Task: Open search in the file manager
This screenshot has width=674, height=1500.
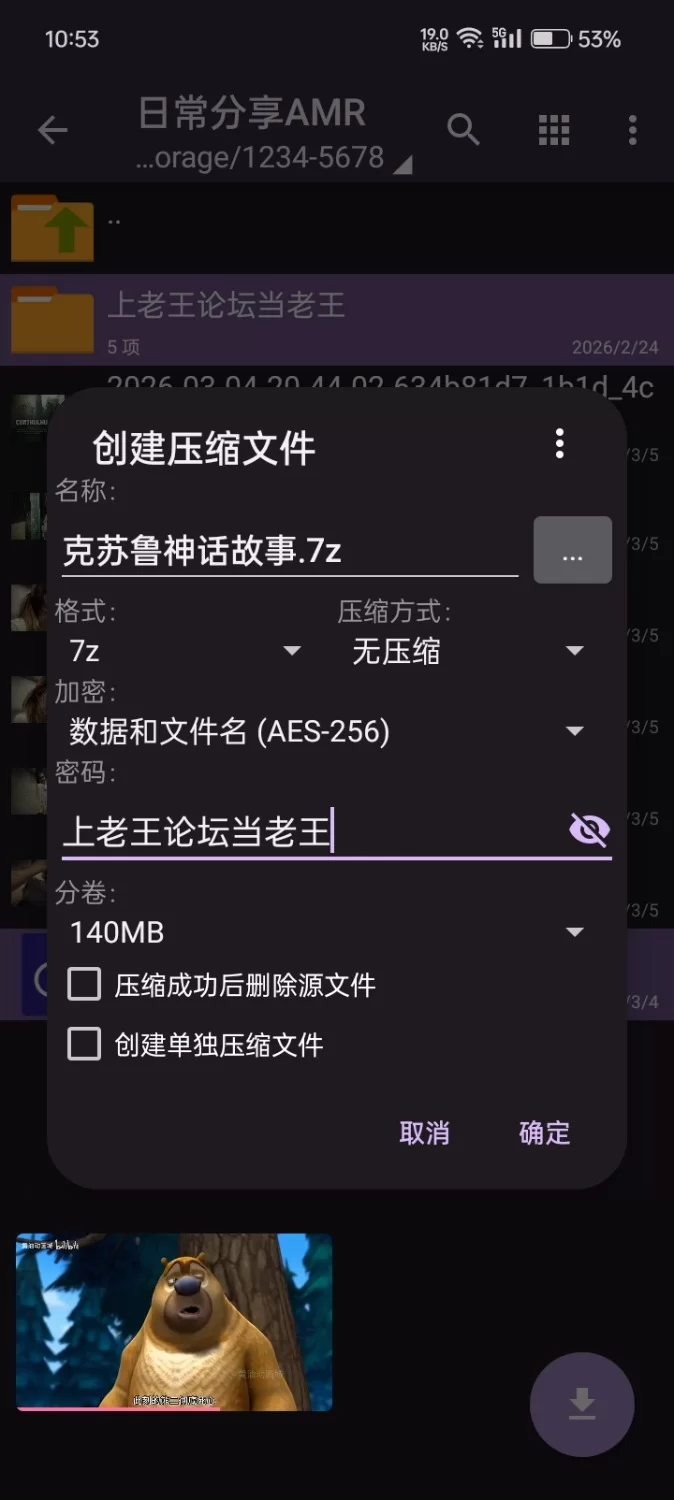Action: click(x=463, y=130)
